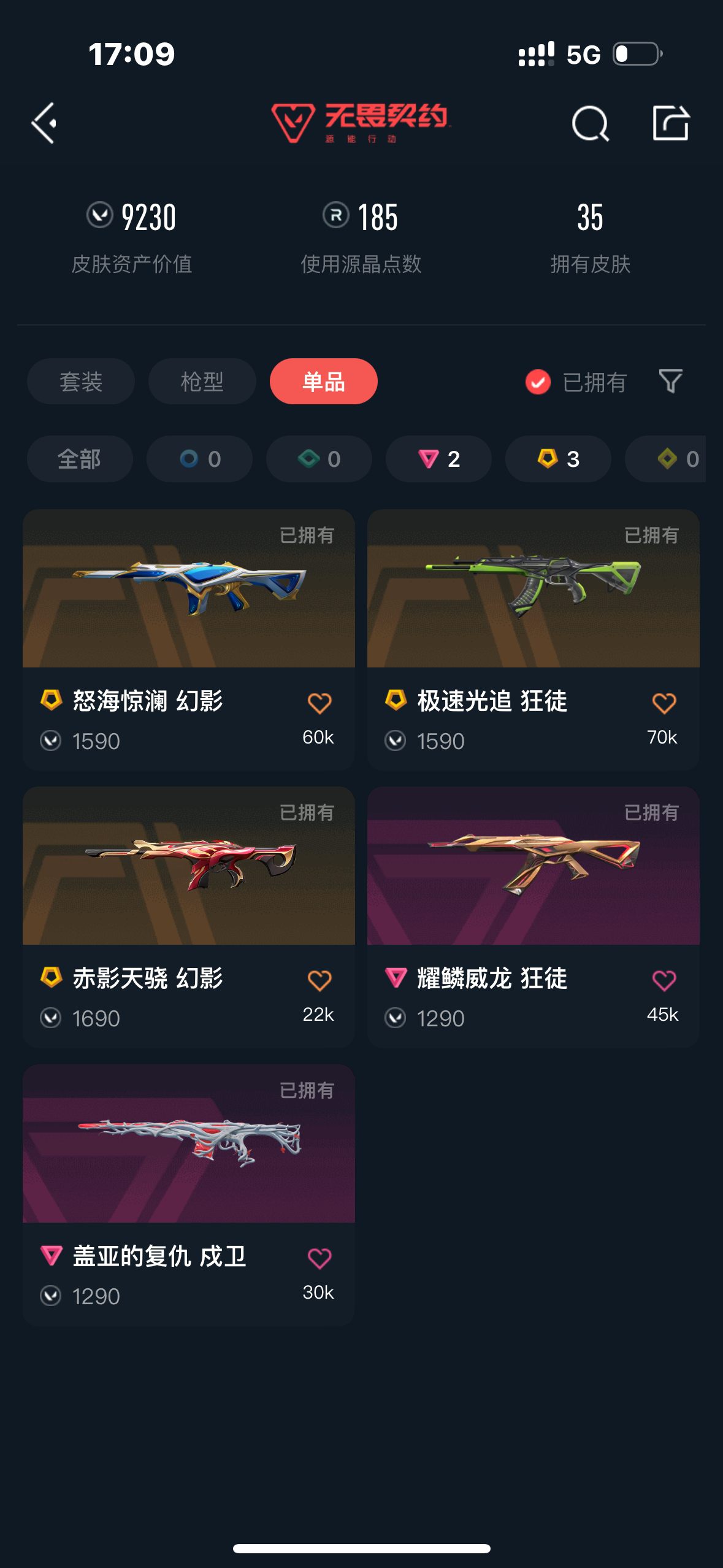
Task: Select the 全部 filter chip
Action: [x=79, y=459]
